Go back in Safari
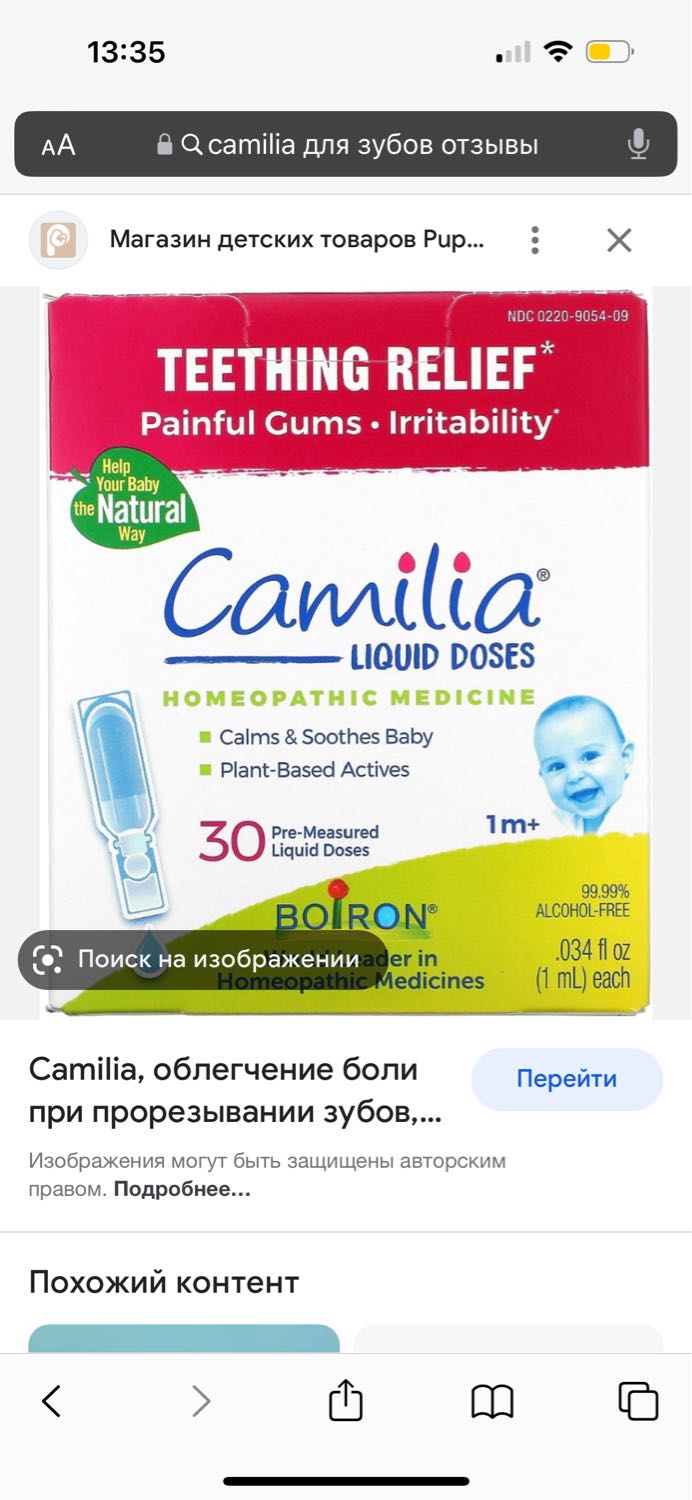The height and width of the screenshot is (1500, 692). click(x=51, y=1401)
